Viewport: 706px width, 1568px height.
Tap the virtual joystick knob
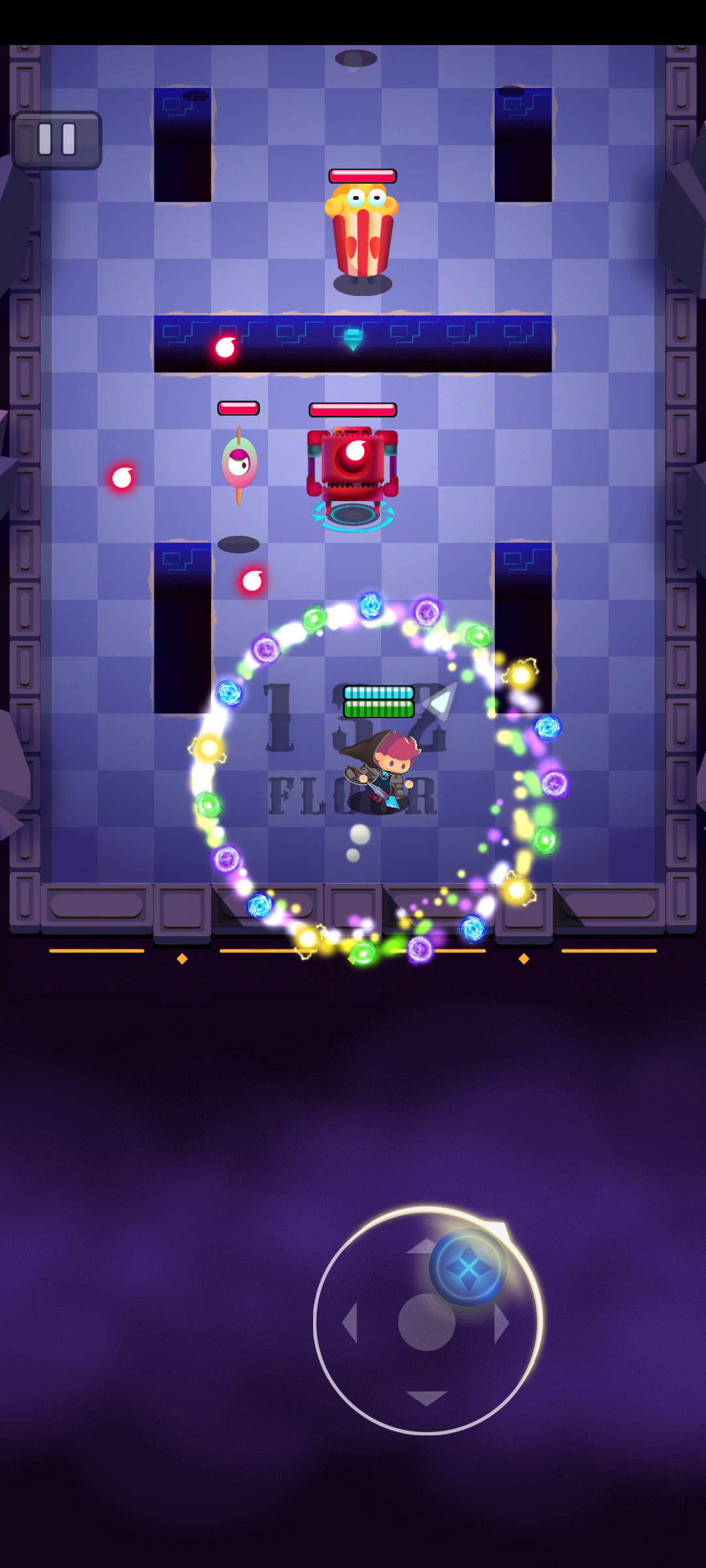[468, 1267]
